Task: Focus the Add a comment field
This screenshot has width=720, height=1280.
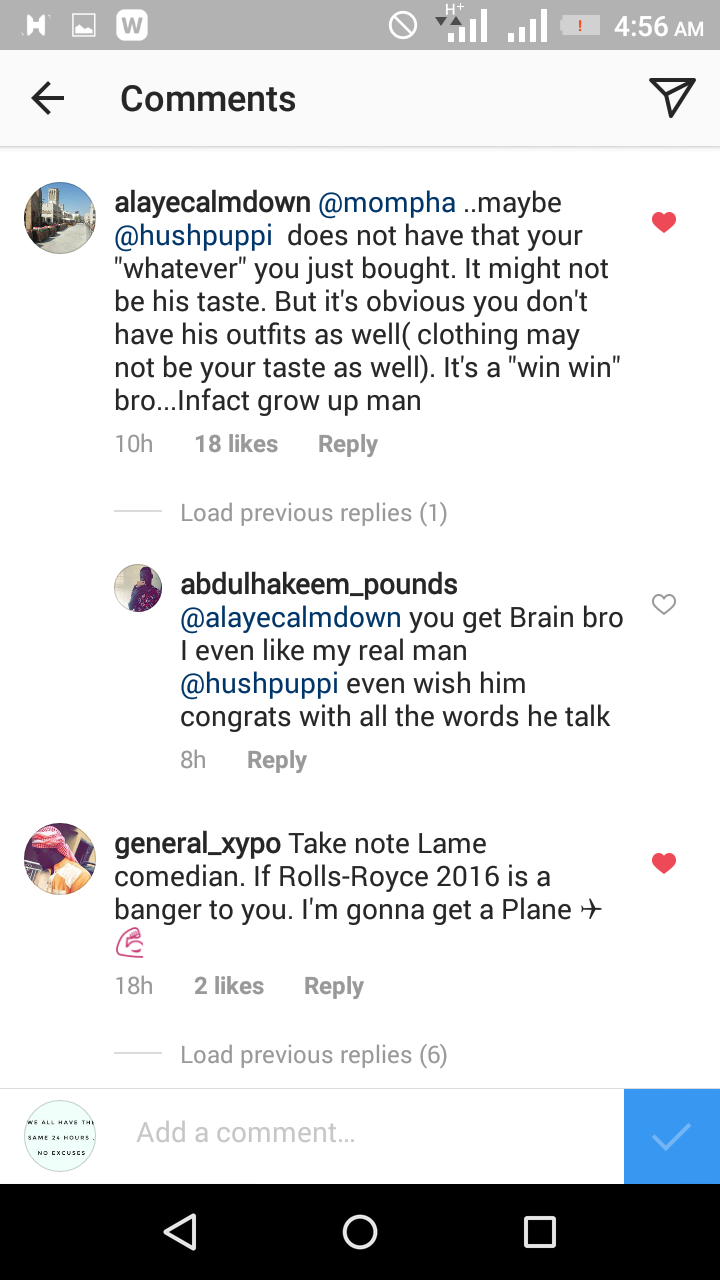Action: (x=370, y=1133)
